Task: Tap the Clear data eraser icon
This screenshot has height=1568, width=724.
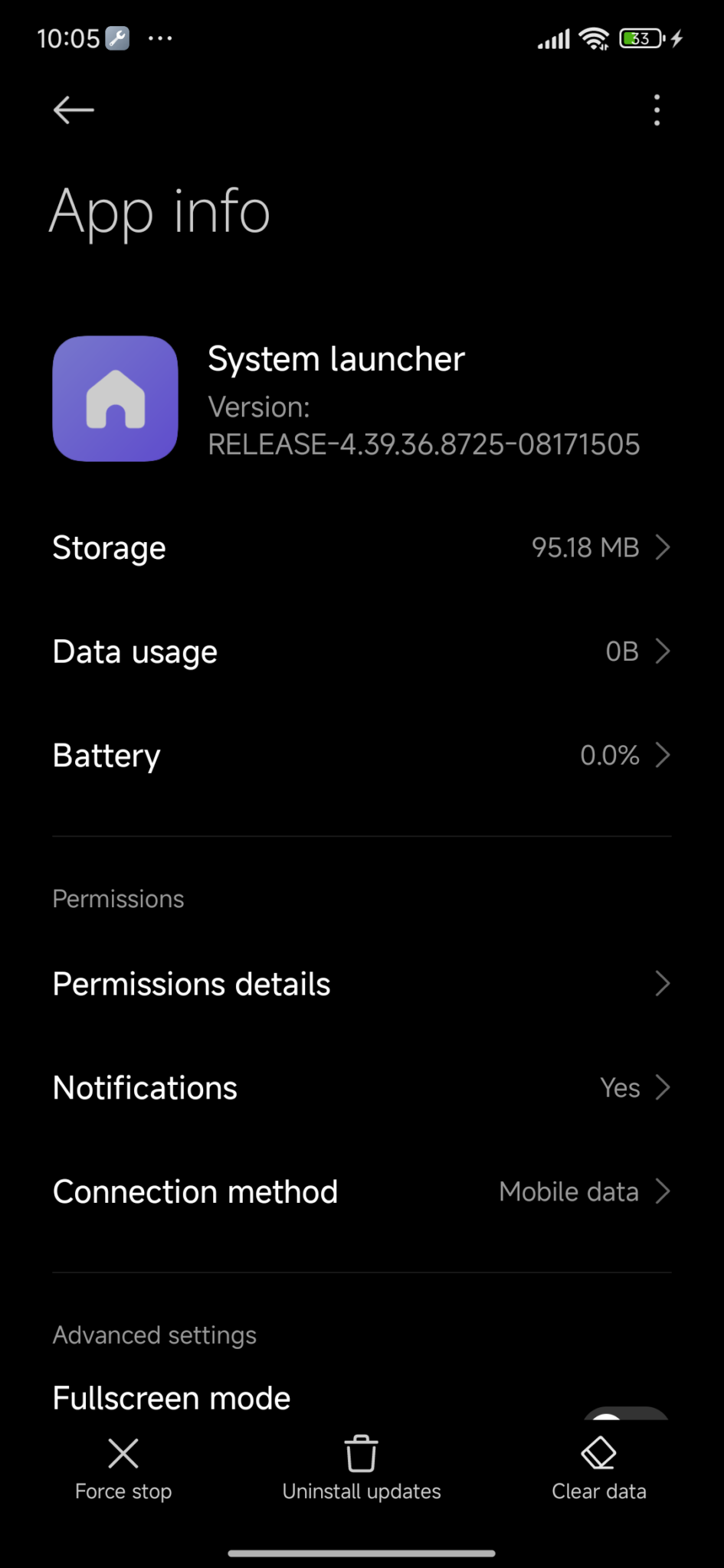Action: pyautogui.click(x=598, y=1452)
